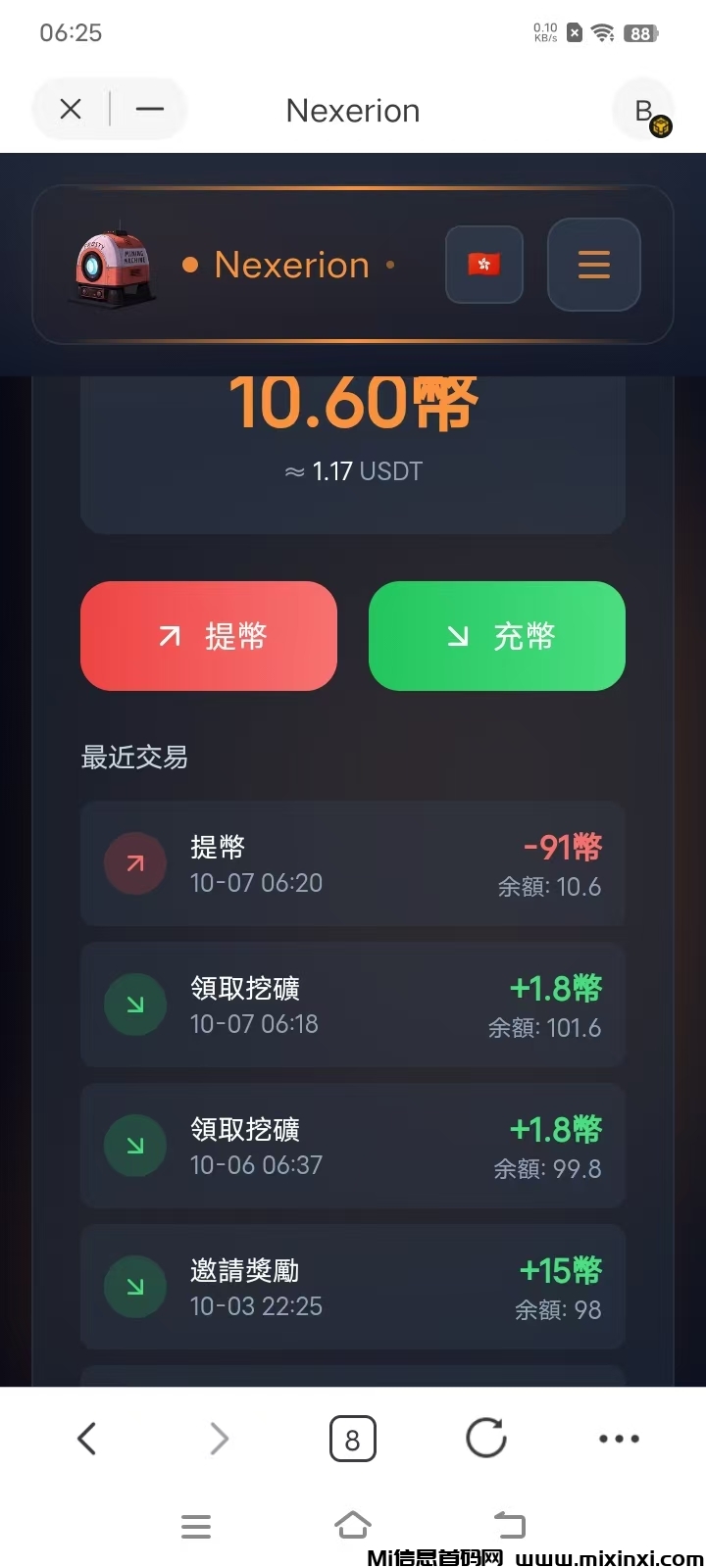Open the 領取挖礦 transaction from 10-07 06:18
Screen dimensions: 706x1568
(353, 1004)
